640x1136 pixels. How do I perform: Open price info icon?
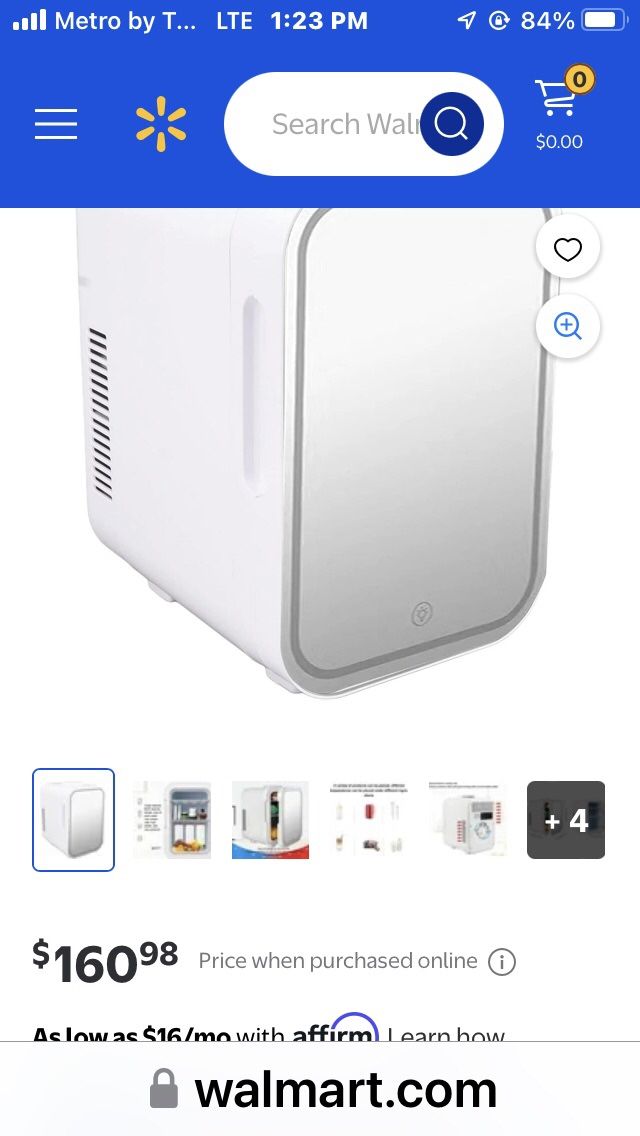(502, 962)
